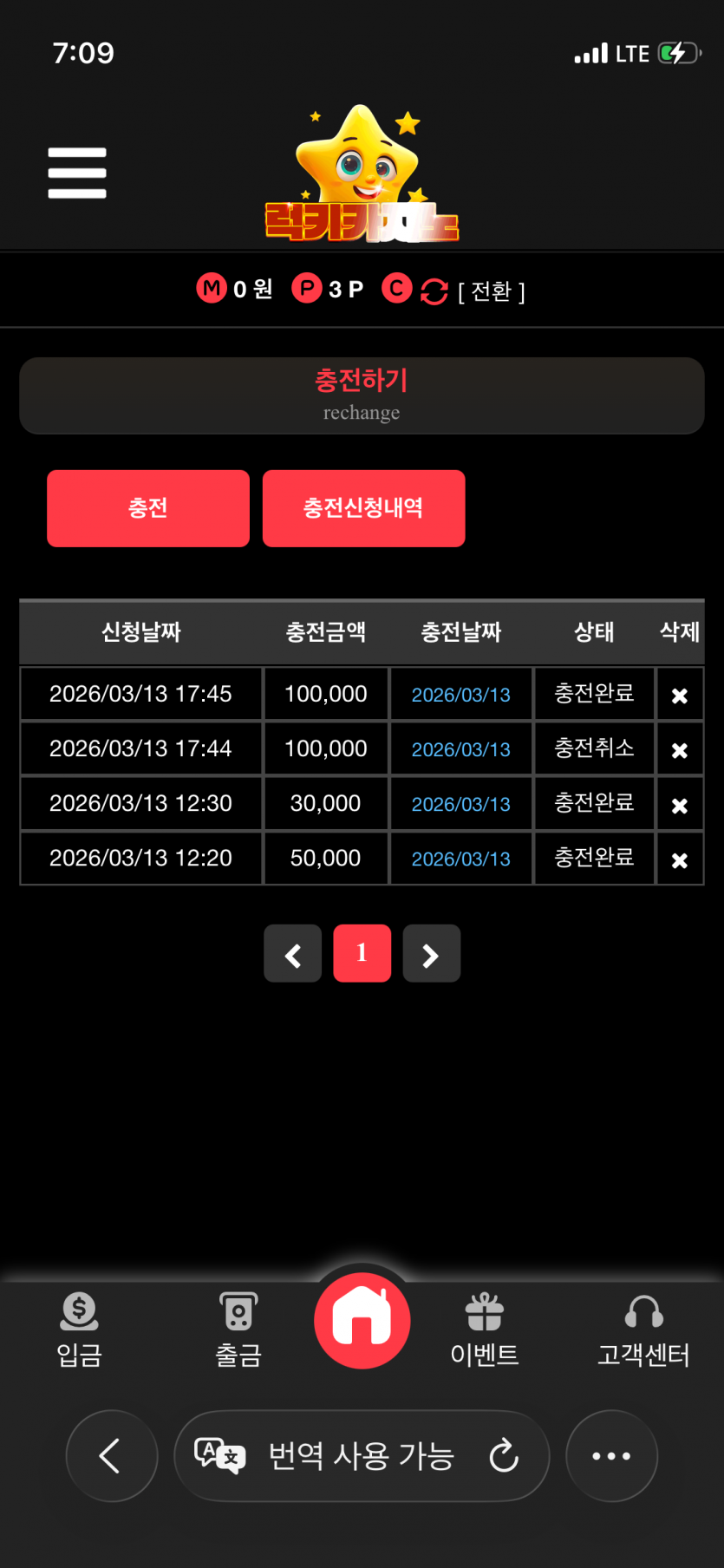The width and height of the screenshot is (724, 1568).
Task: Refresh the balance with the circular arrows icon
Action: (434, 291)
